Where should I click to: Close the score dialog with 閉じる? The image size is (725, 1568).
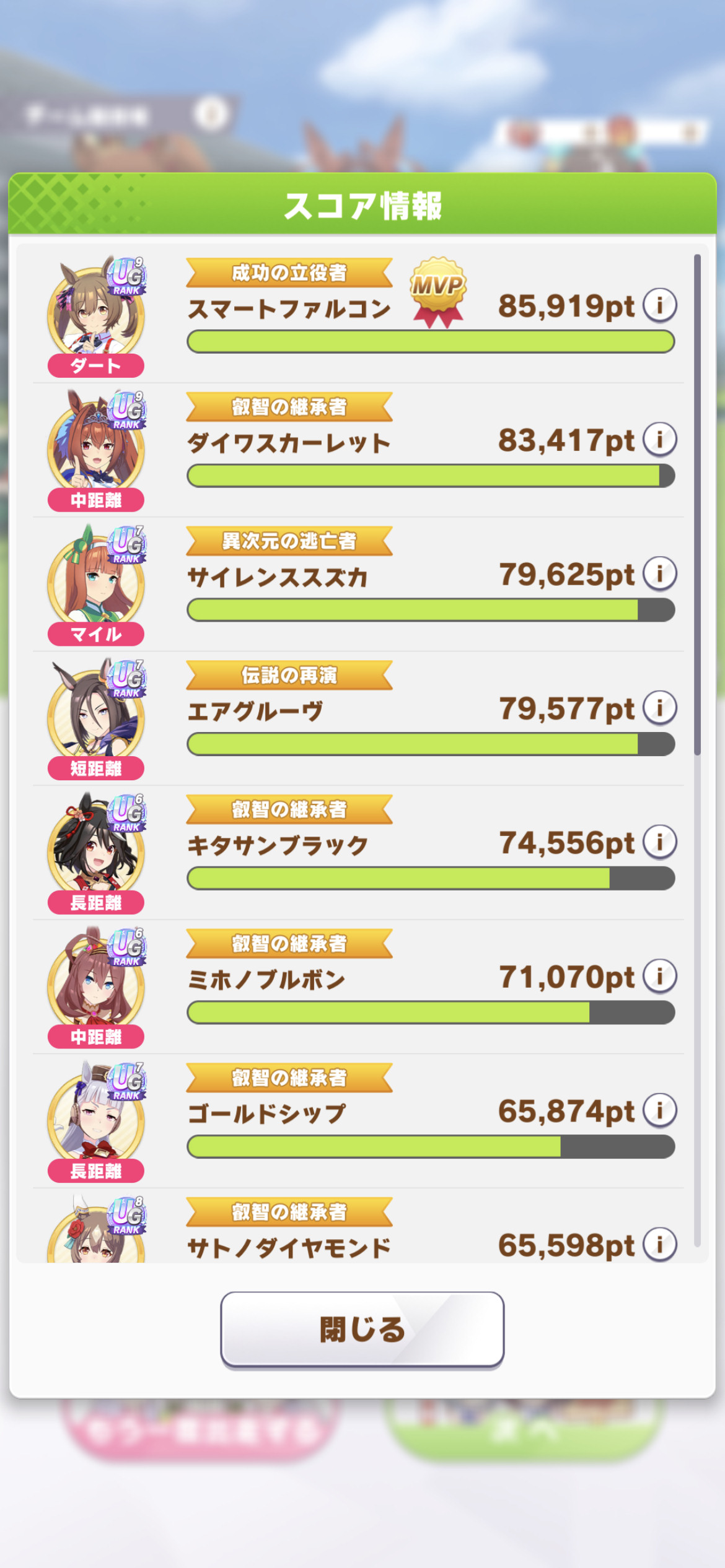pos(362,1329)
